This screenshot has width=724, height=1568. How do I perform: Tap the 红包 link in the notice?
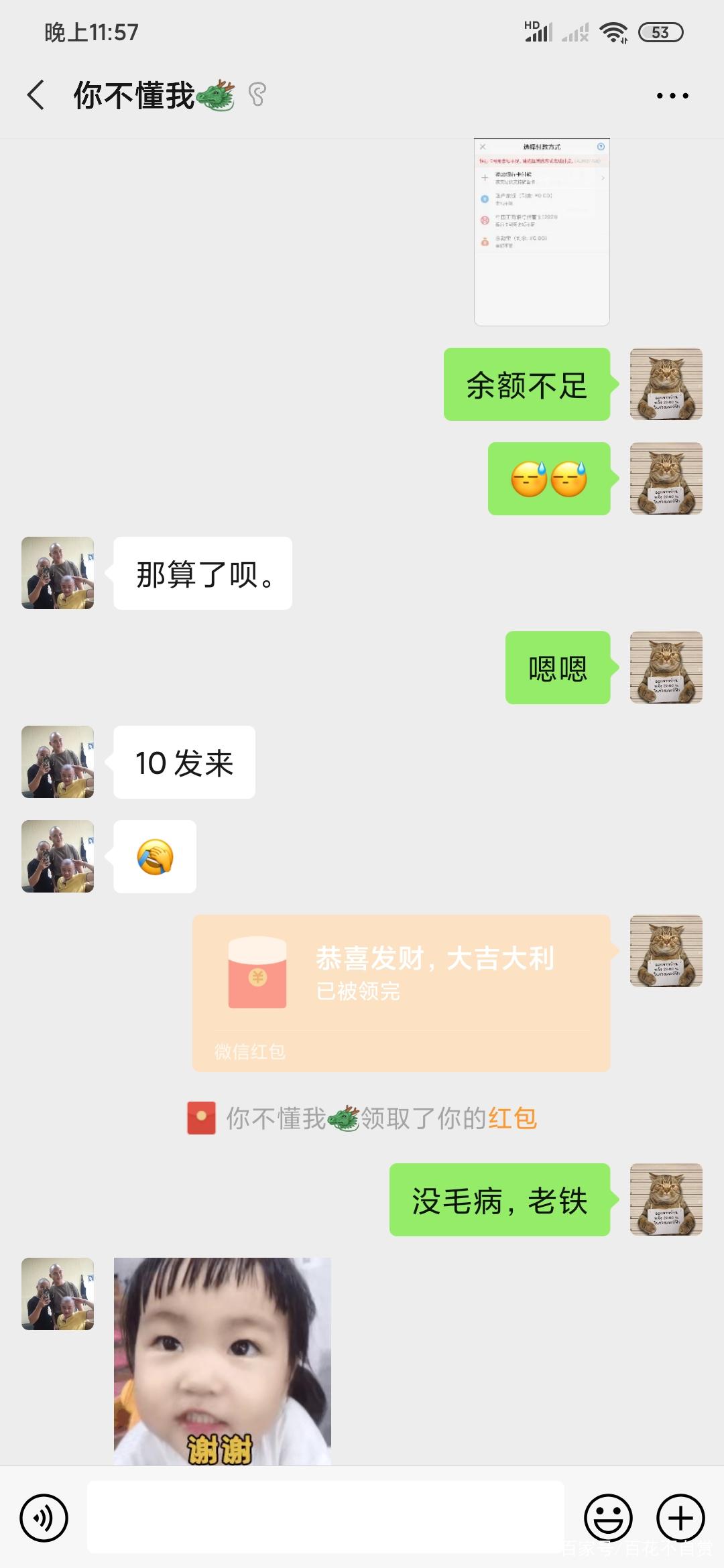[x=512, y=1118]
